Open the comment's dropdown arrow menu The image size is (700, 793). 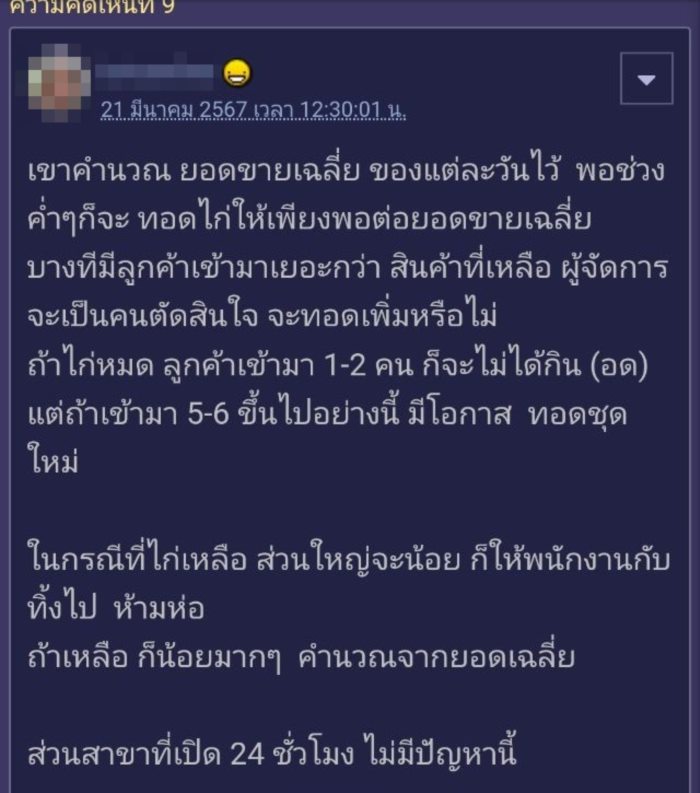pos(646,79)
